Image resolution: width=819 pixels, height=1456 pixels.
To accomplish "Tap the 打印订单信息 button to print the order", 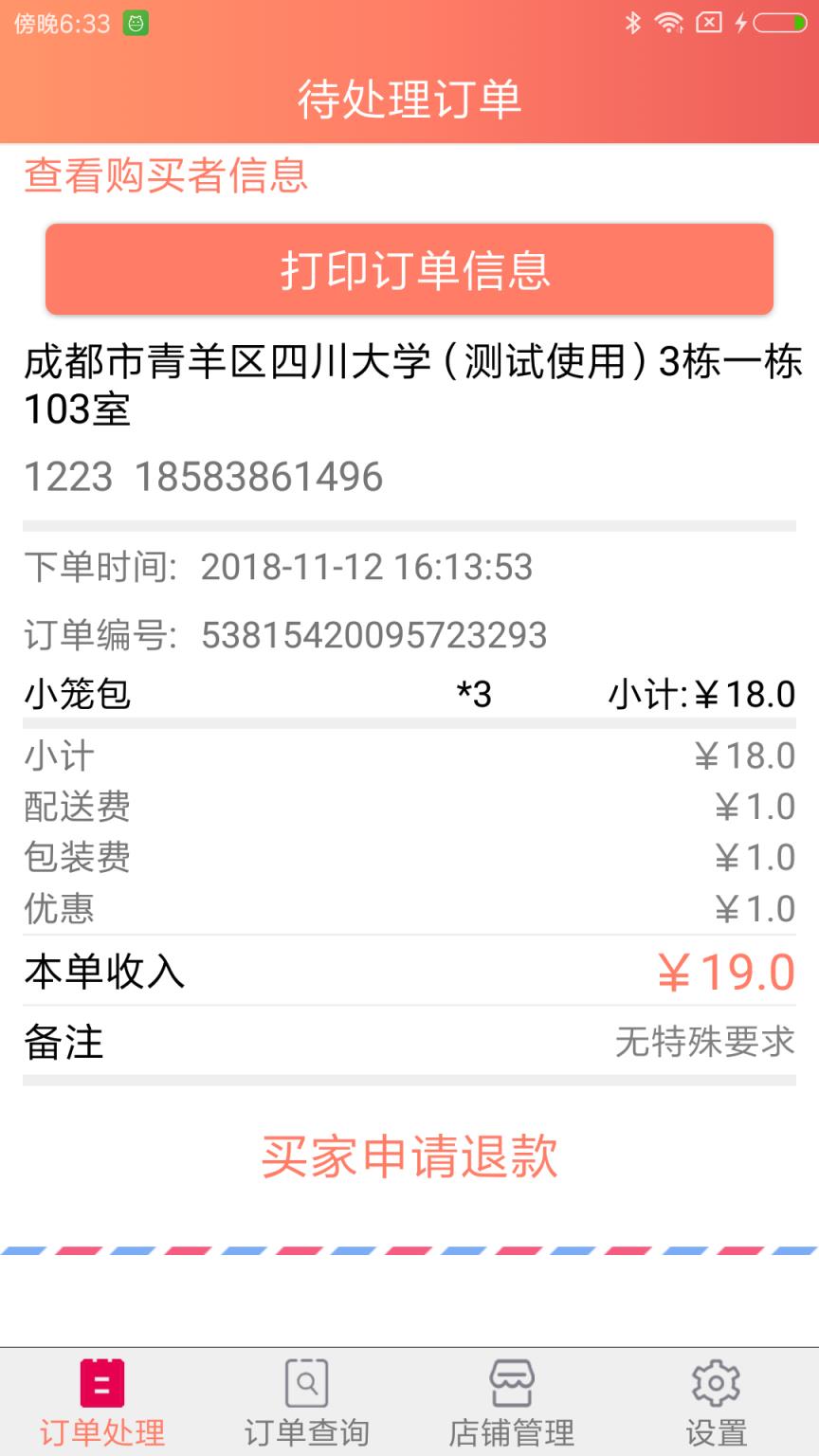I will click(x=409, y=269).
